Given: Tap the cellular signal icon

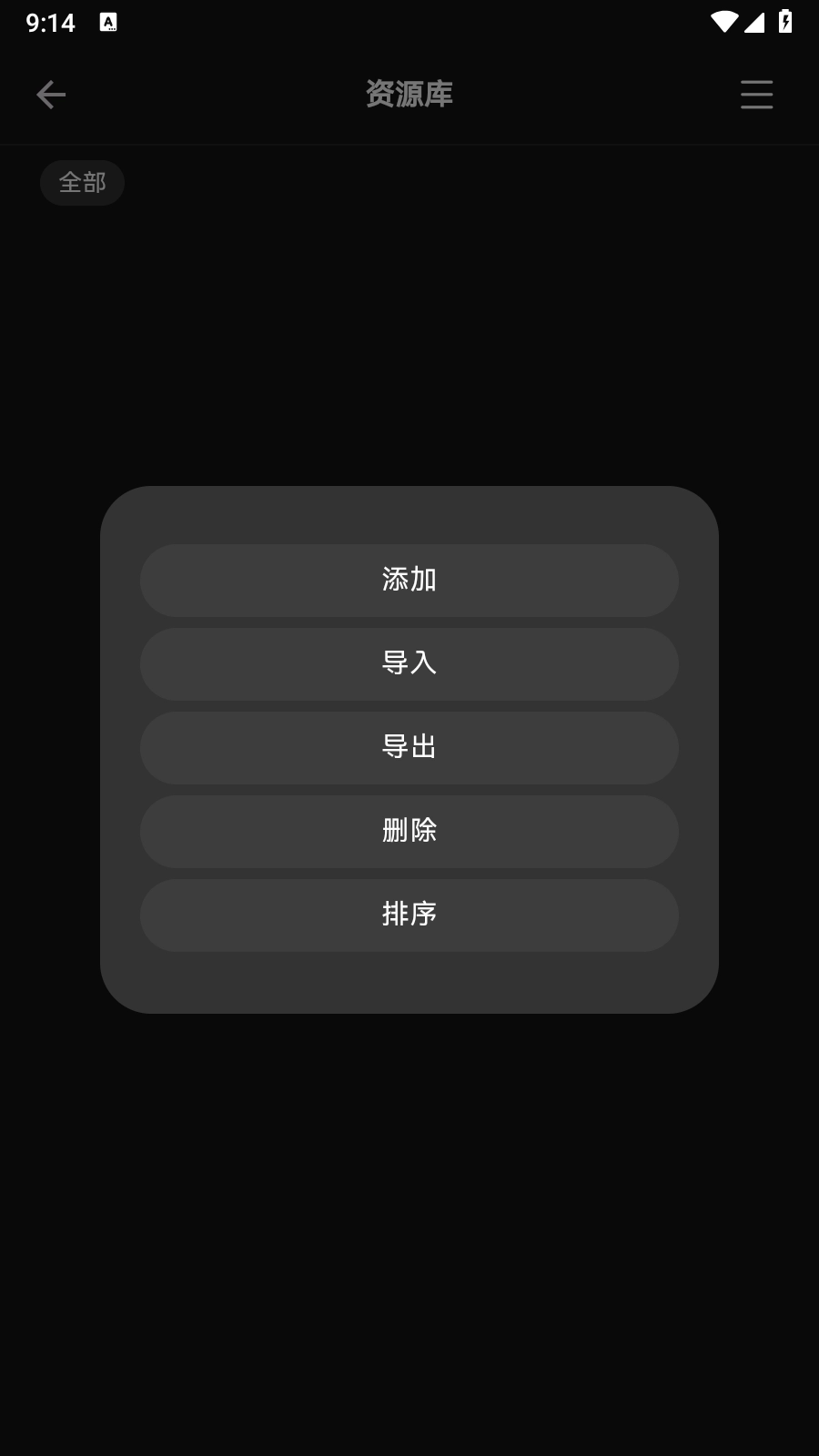Looking at the screenshot, I should tap(754, 24).
